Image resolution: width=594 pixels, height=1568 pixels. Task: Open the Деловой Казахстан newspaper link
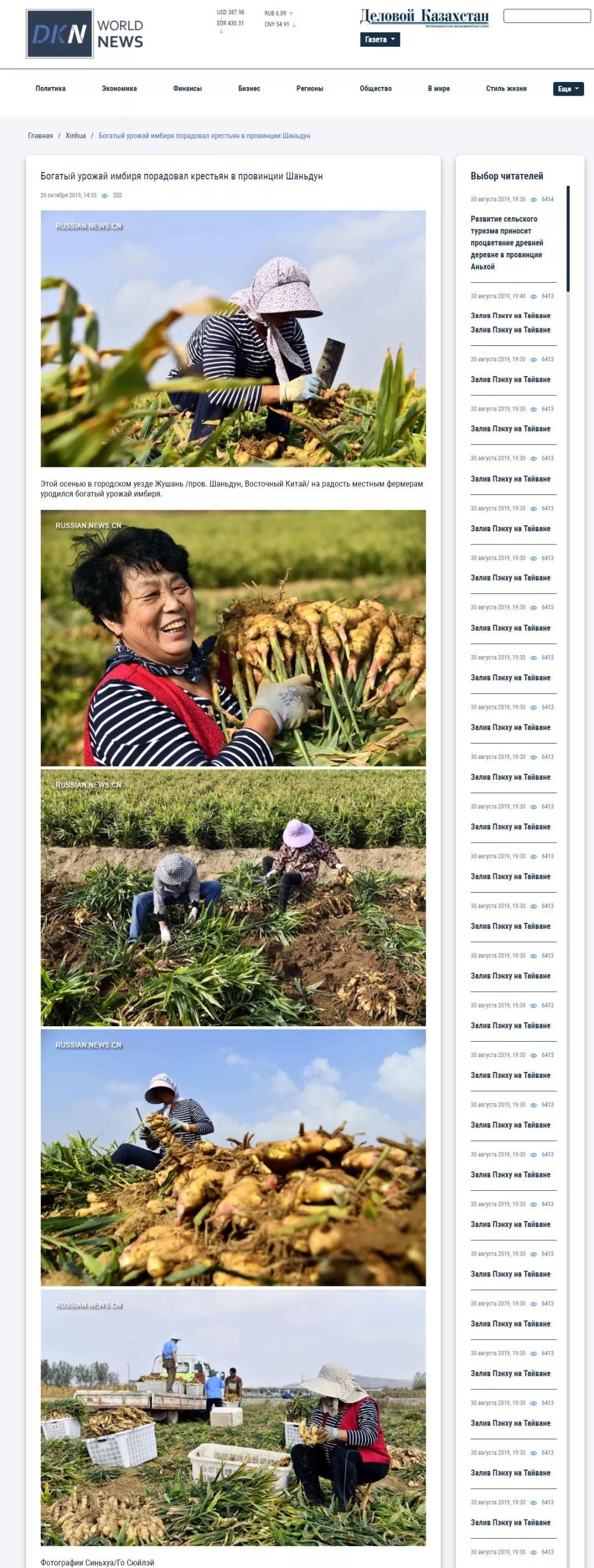(424, 17)
